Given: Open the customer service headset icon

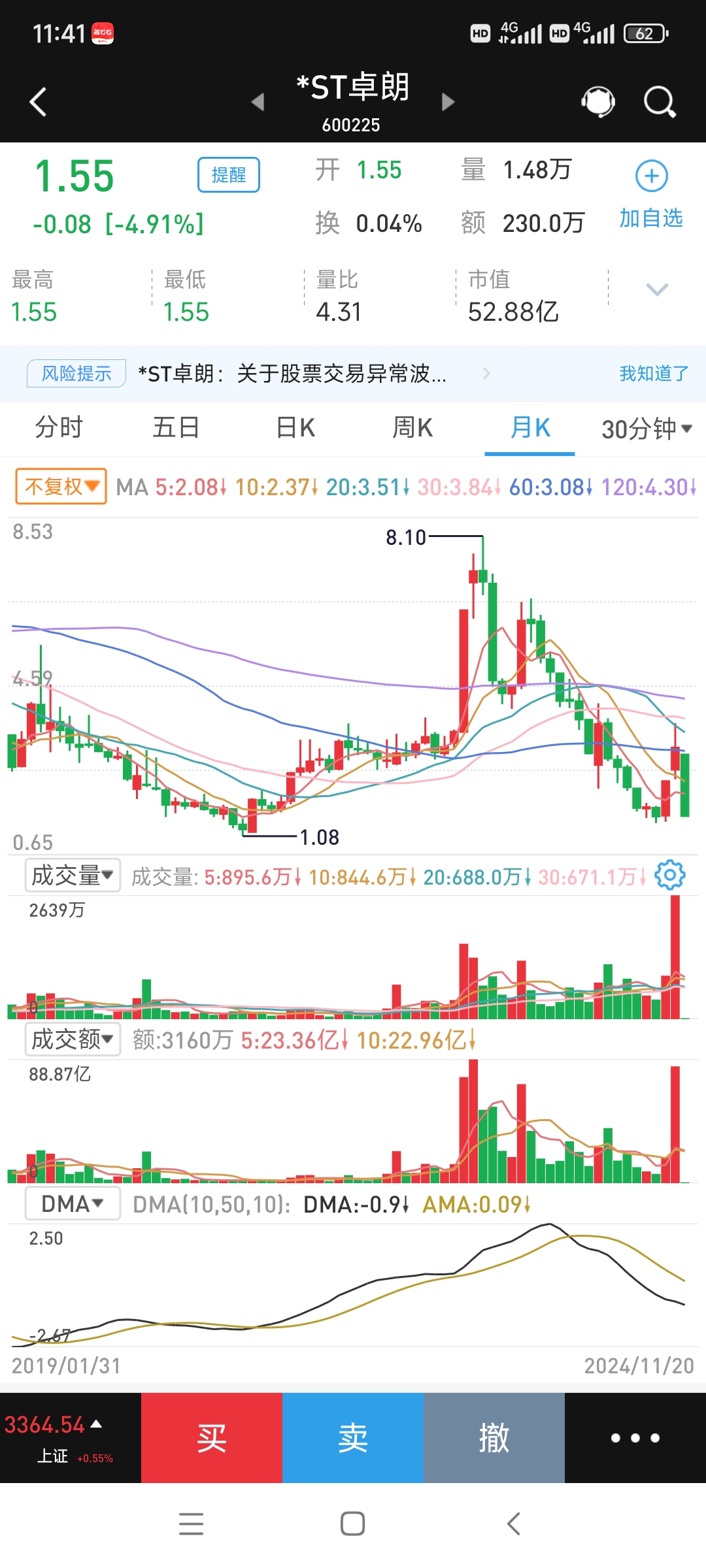Looking at the screenshot, I should (598, 102).
